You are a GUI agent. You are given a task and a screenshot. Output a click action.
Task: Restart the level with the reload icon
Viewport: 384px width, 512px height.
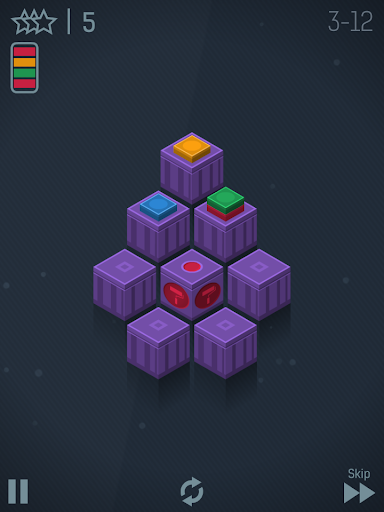[192, 491]
